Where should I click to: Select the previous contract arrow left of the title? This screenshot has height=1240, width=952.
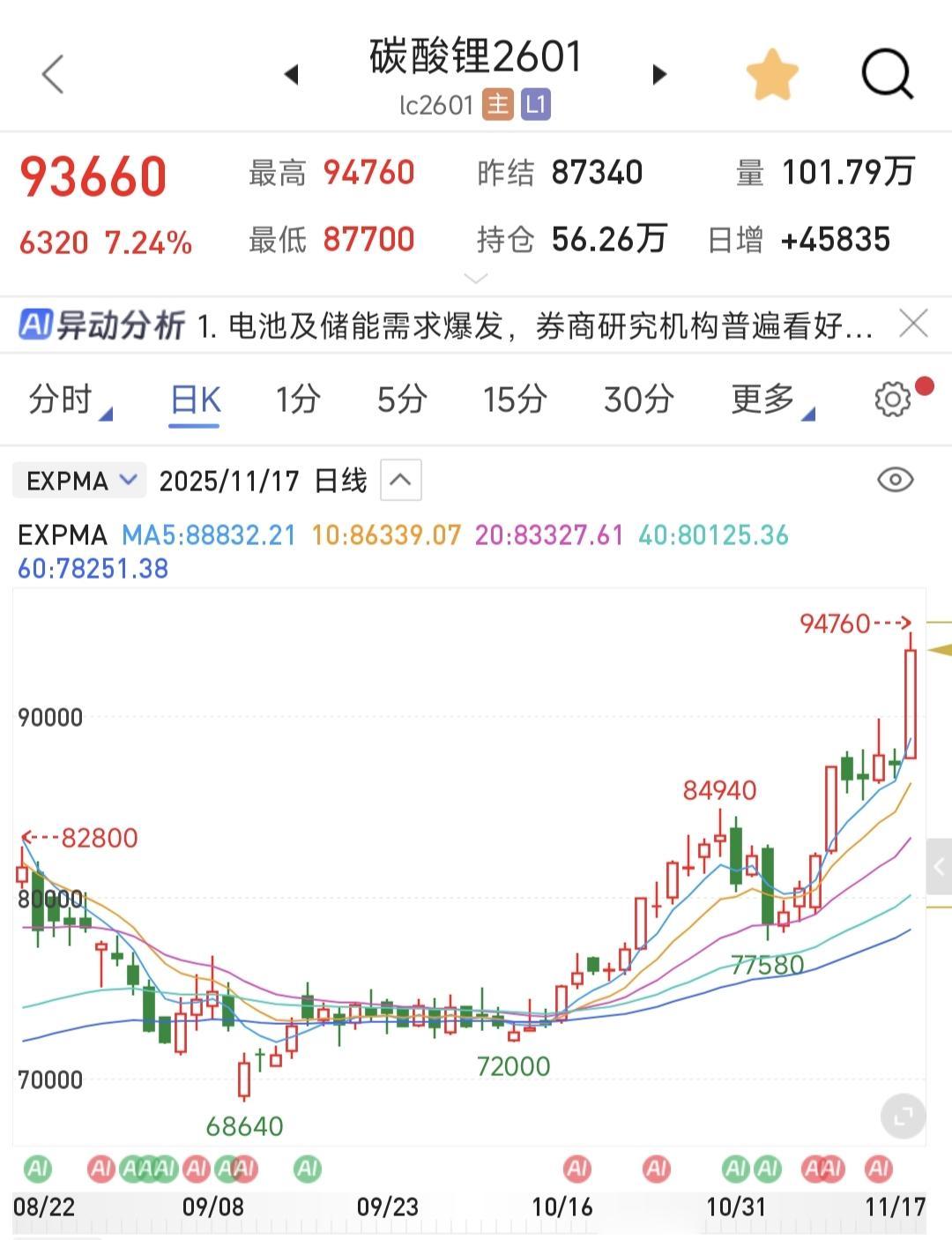(293, 74)
